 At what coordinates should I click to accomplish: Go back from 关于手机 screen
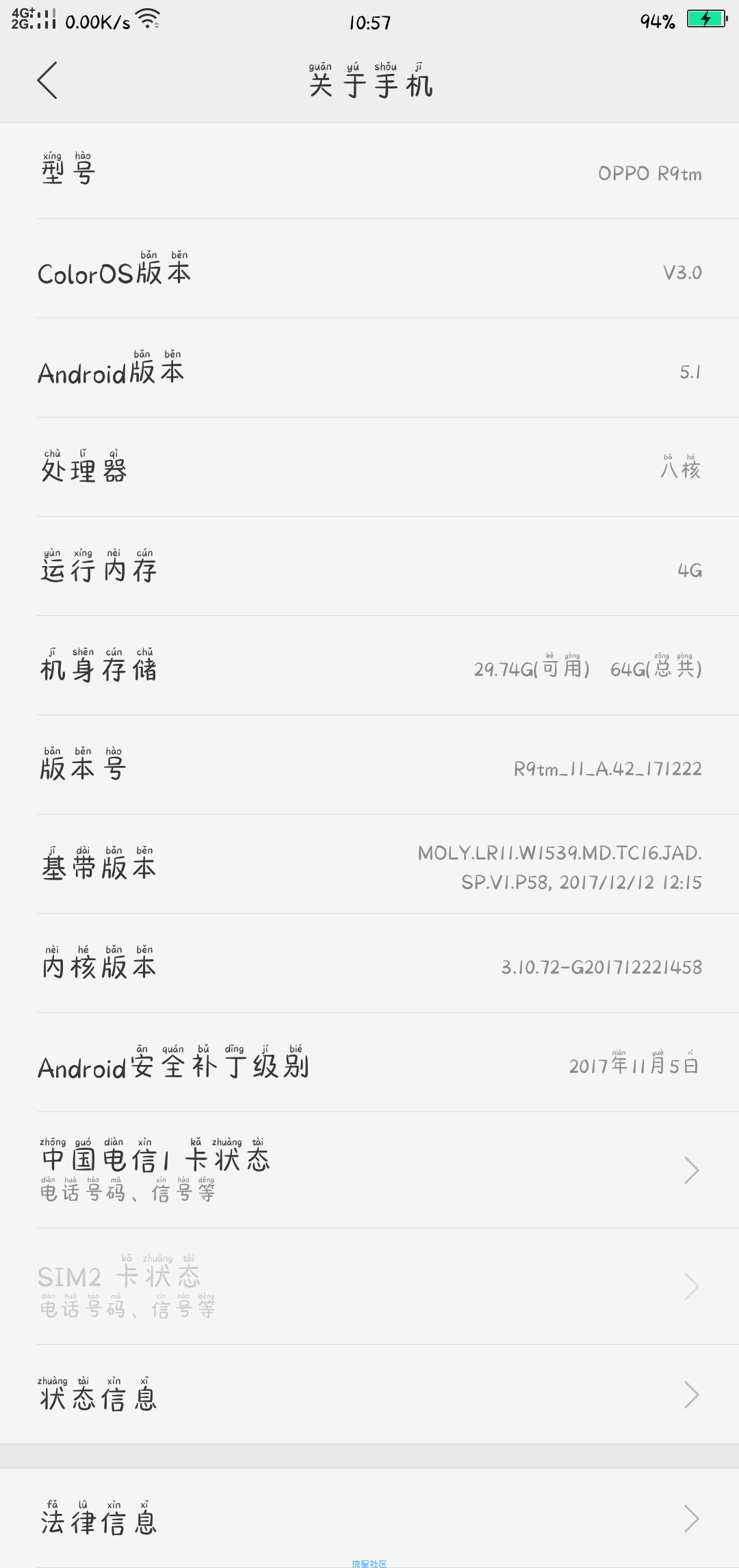47,81
